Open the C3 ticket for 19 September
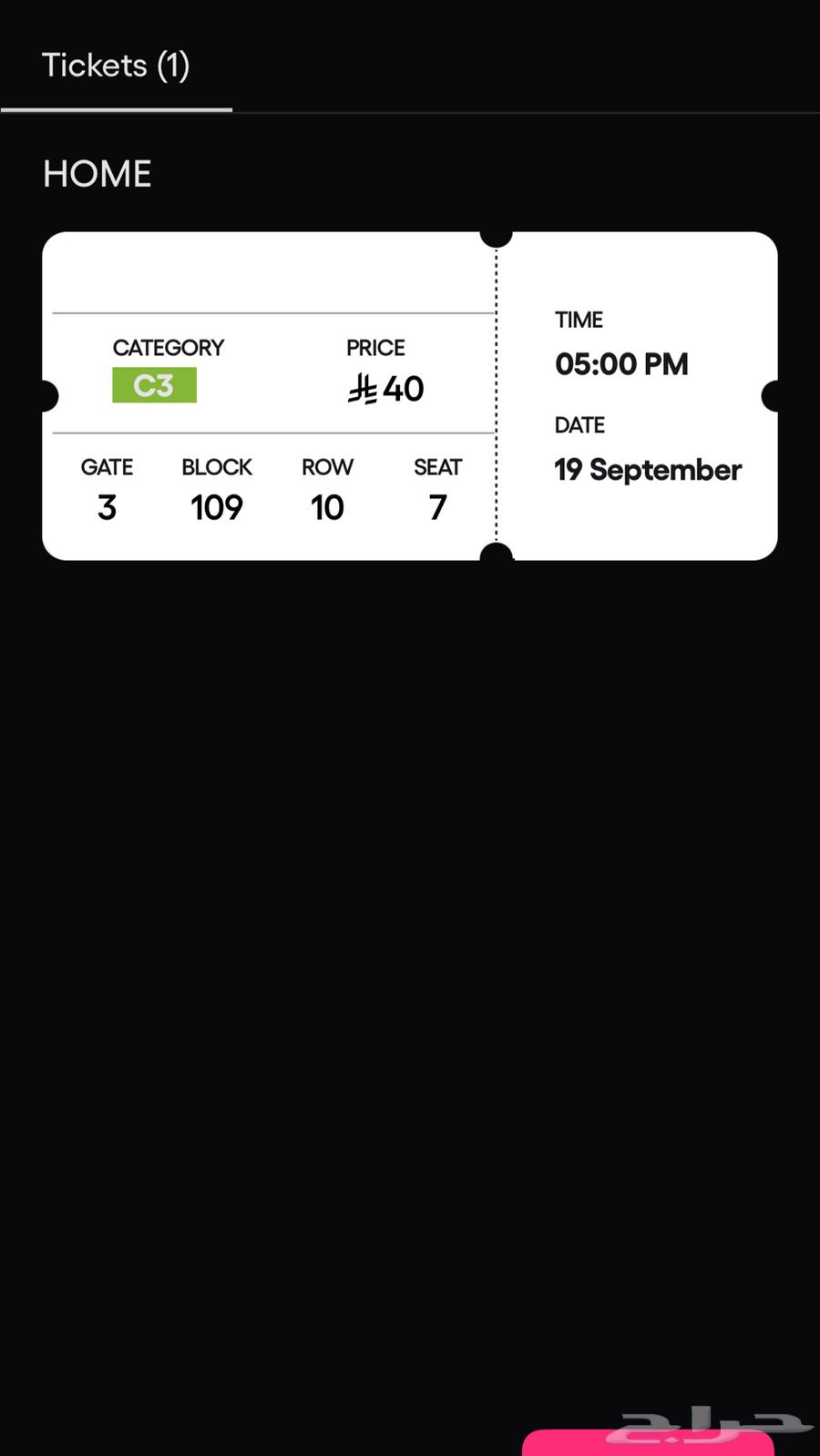 tap(409, 396)
